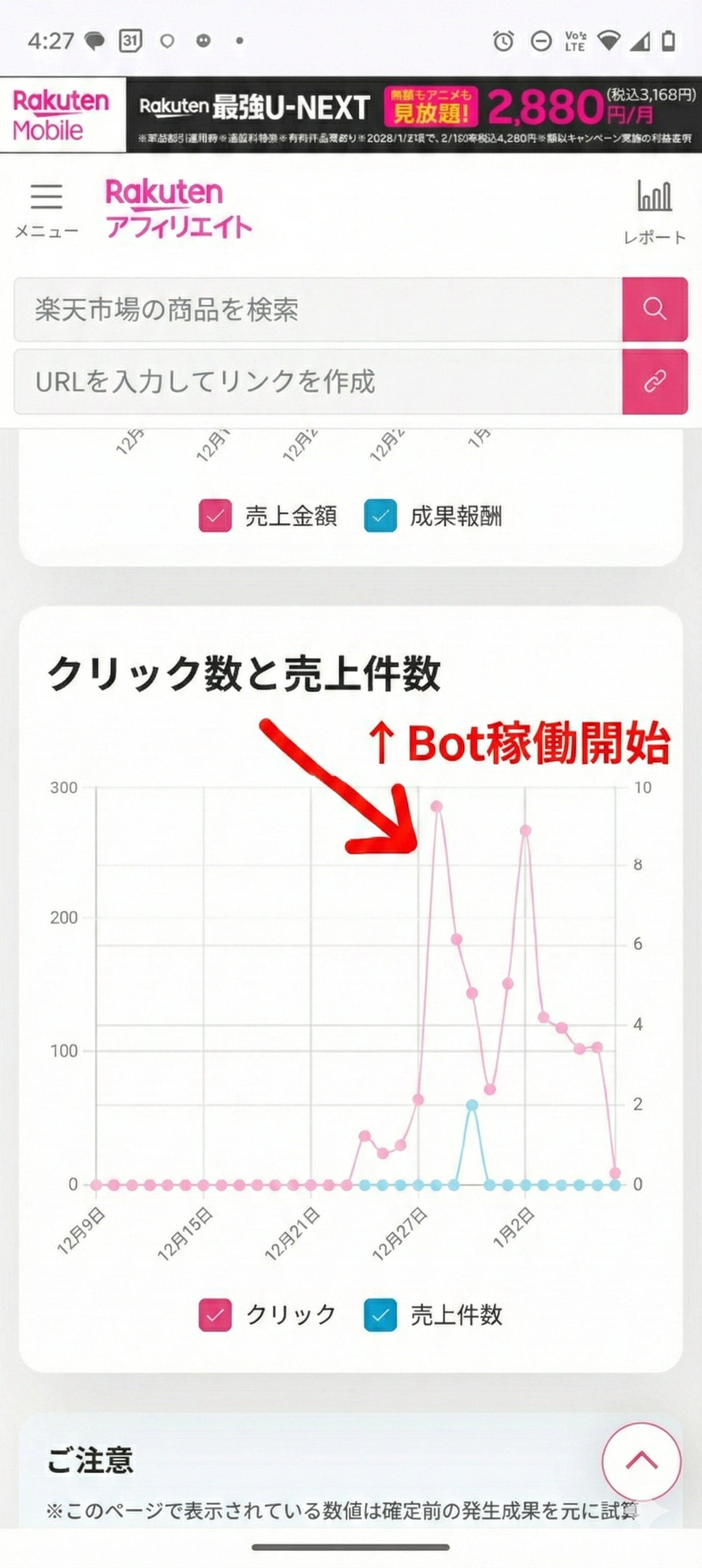
Task: Tap the 楽天市場の商品を検索 search field
Action: [x=317, y=309]
